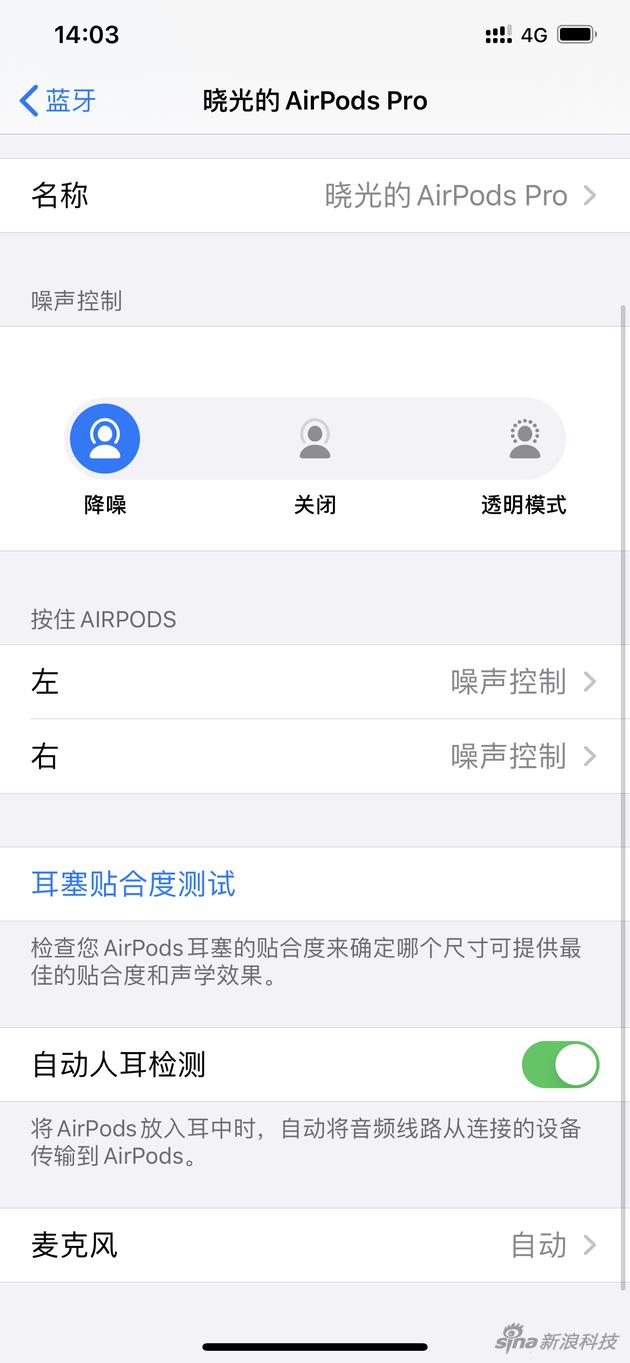Go back to 蓝牙 settings

click(x=58, y=101)
